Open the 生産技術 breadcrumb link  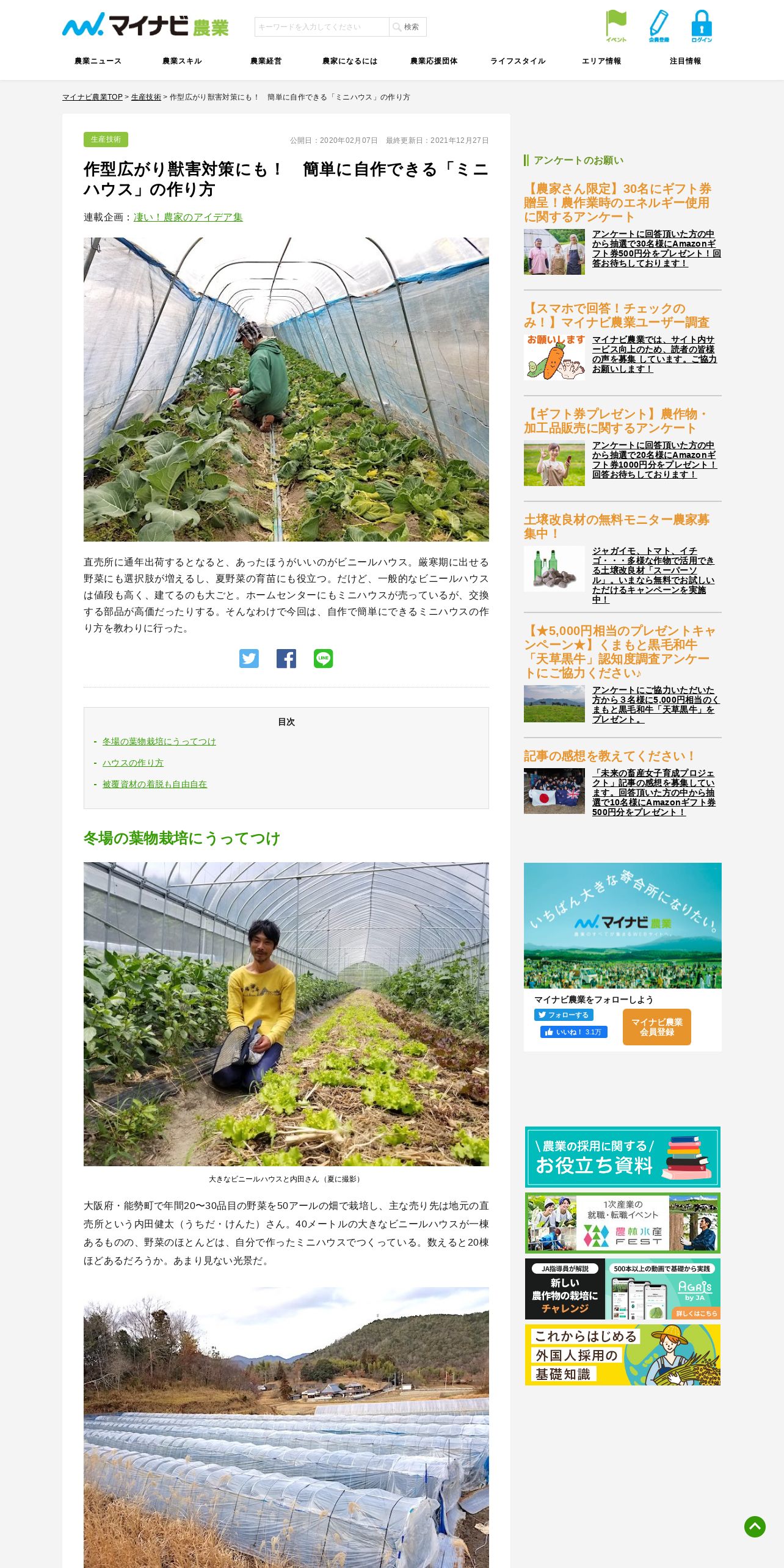pyautogui.click(x=146, y=97)
